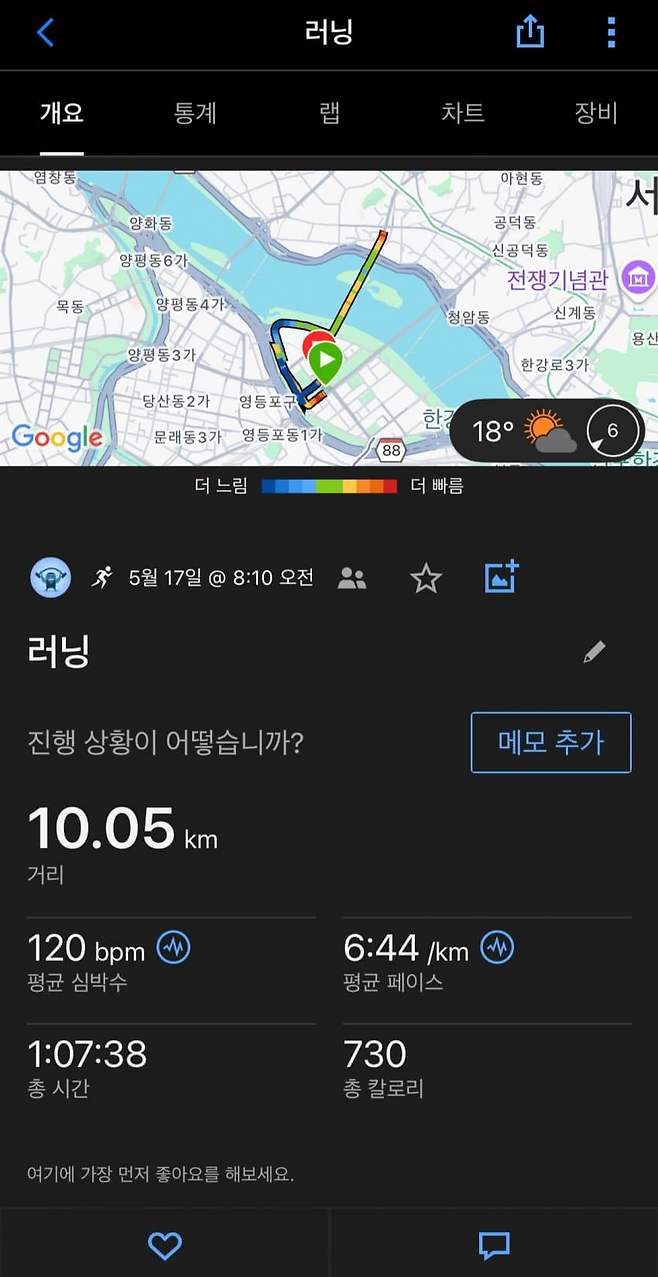Open heart rate insight next to 120 bpm
This screenshot has width=658, height=1277.
[x=174, y=947]
